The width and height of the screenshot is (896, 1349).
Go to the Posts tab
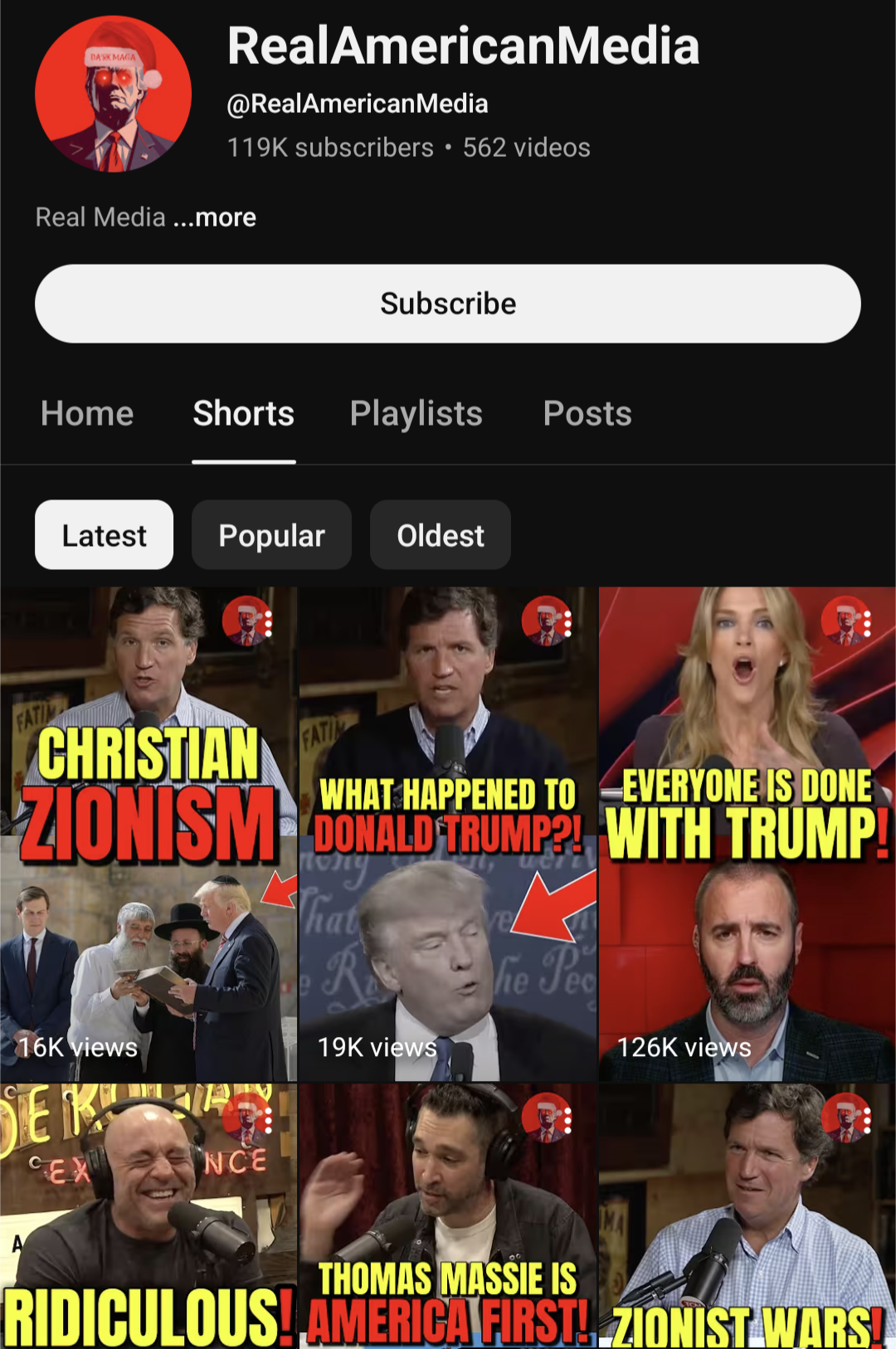pyautogui.click(x=587, y=413)
